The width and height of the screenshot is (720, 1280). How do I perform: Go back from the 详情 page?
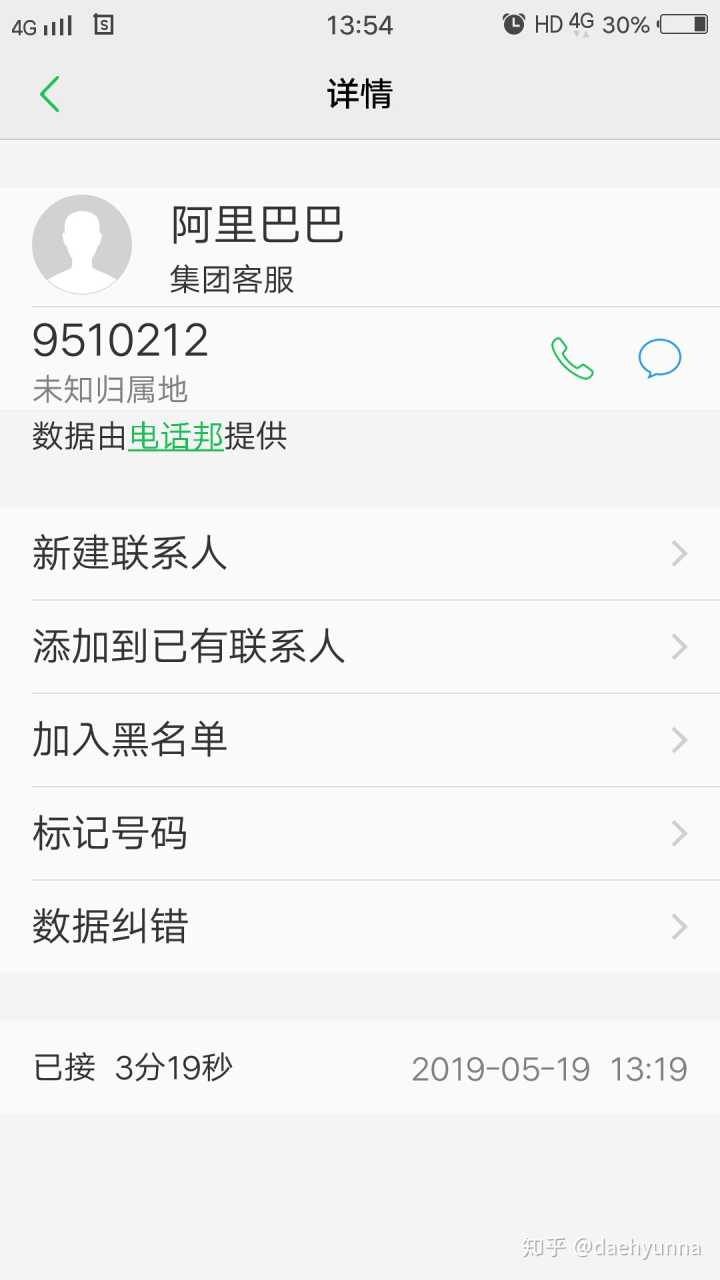coord(49,94)
